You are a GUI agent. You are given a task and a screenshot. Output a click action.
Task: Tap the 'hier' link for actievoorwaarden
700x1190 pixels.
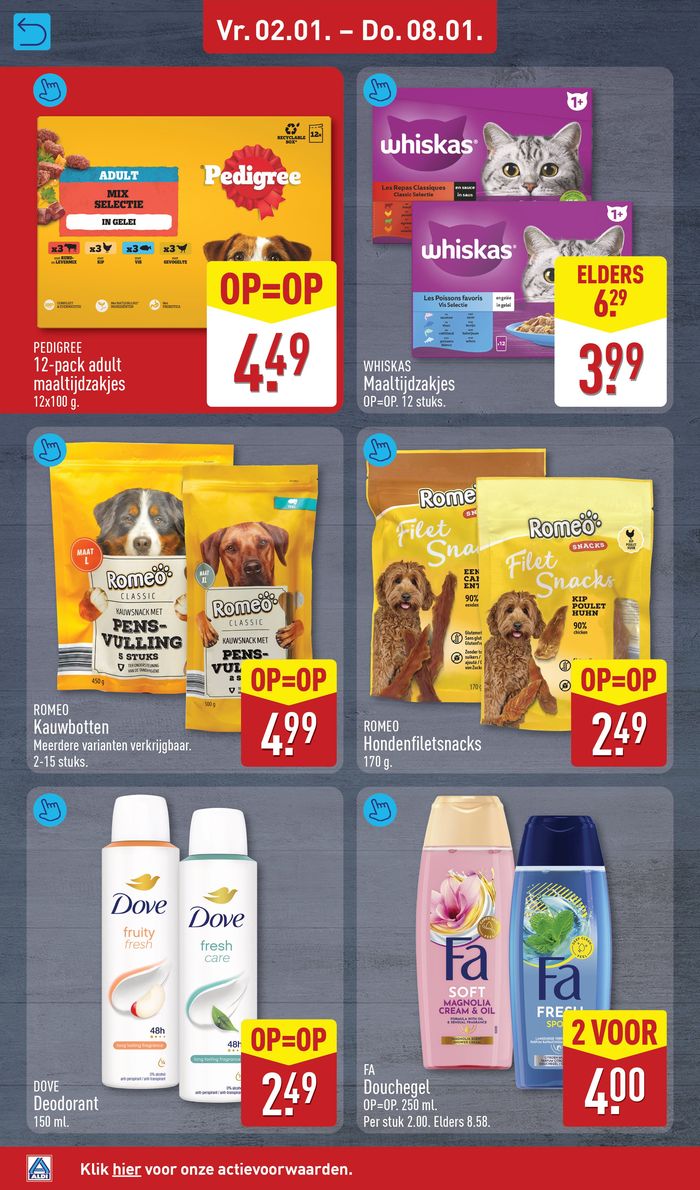[126, 1168]
